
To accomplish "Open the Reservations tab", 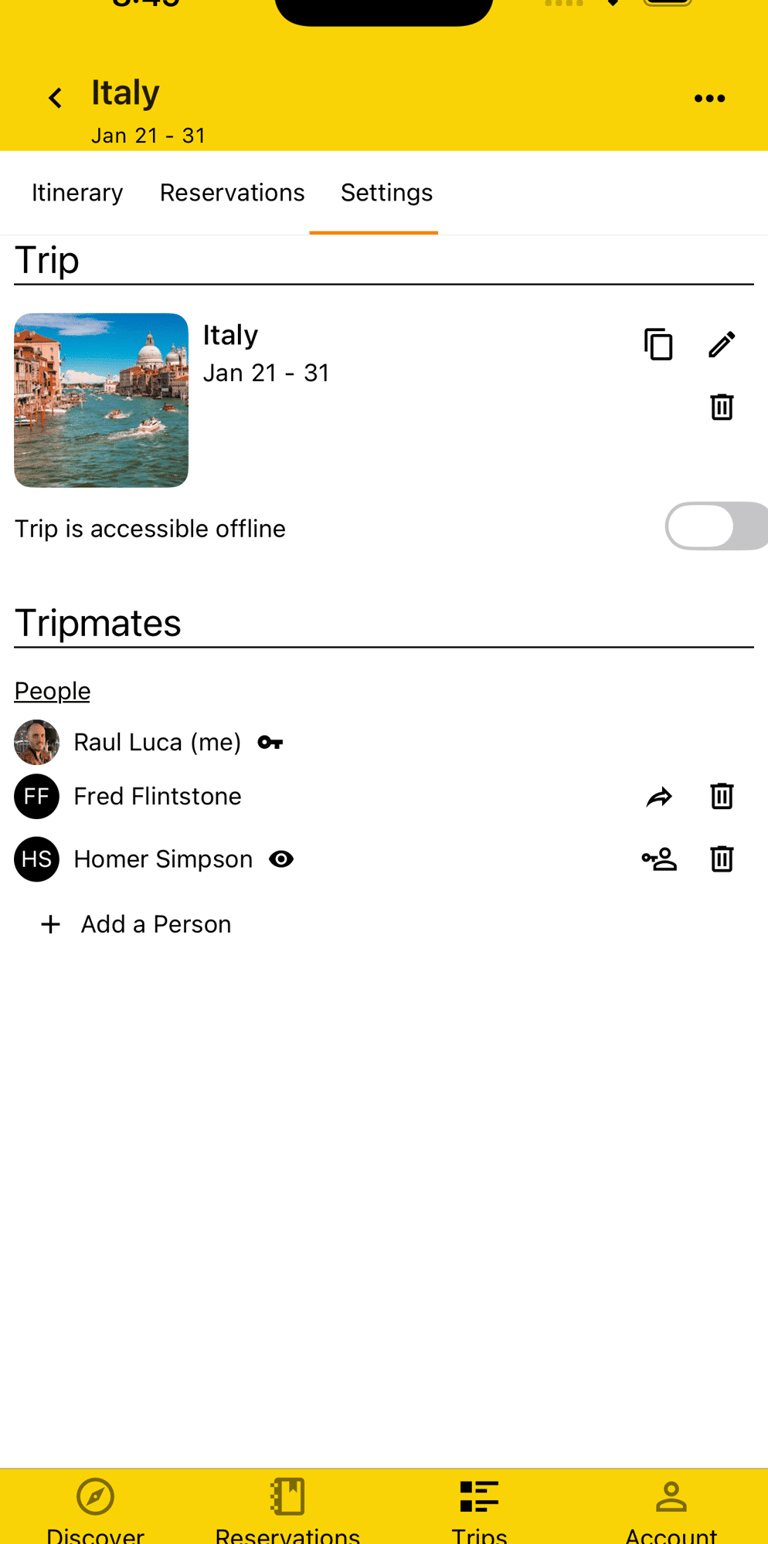I will point(232,192).
